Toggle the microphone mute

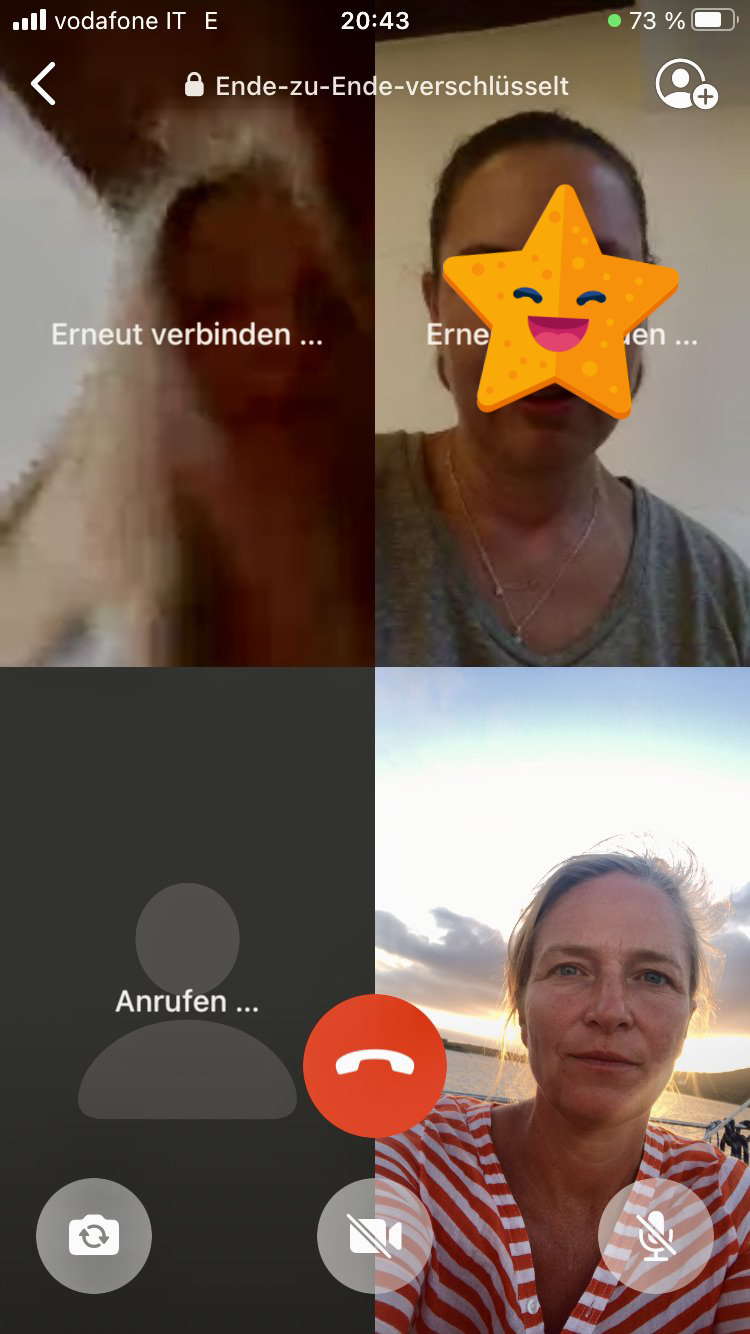[x=656, y=1236]
